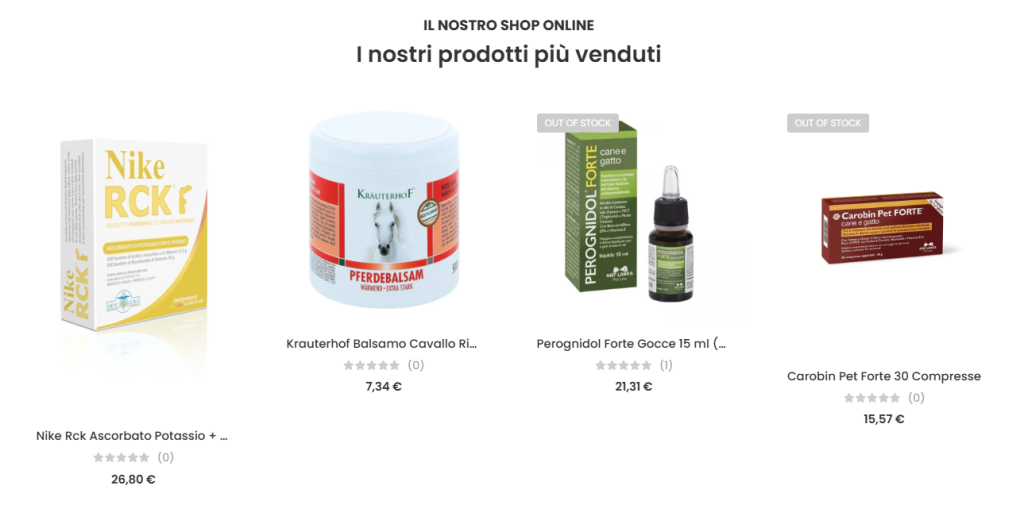This screenshot has height=528, width=1024.
Task: Open the Perognidol Forte drops product image
Action: point(633,212)
